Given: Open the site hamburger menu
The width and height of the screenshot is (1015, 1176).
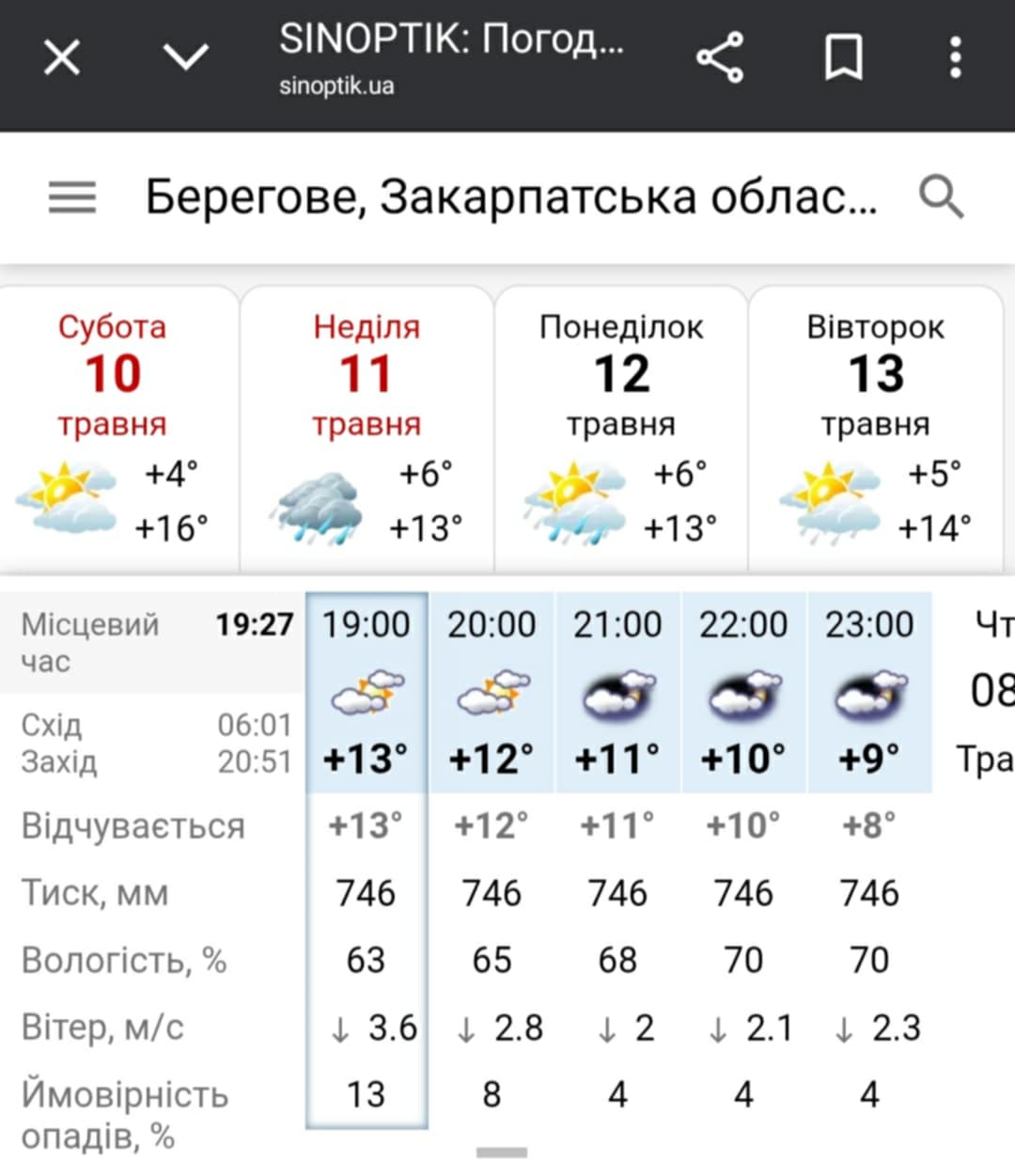Looking at the screenshot, I should [72, 198].
